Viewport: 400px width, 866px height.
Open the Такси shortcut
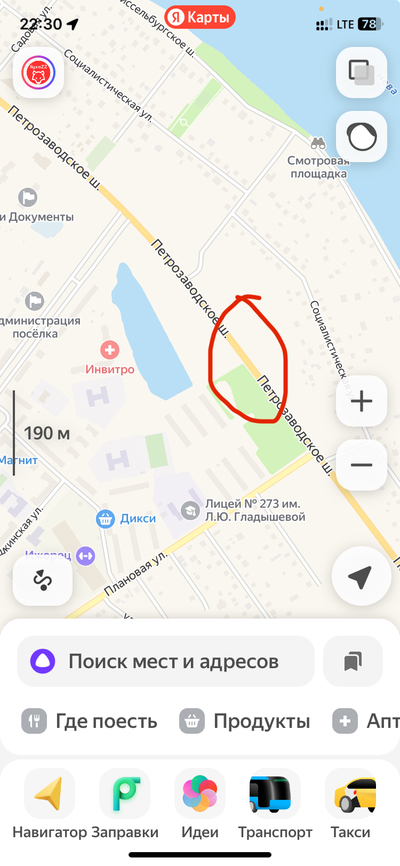[350, 804]
